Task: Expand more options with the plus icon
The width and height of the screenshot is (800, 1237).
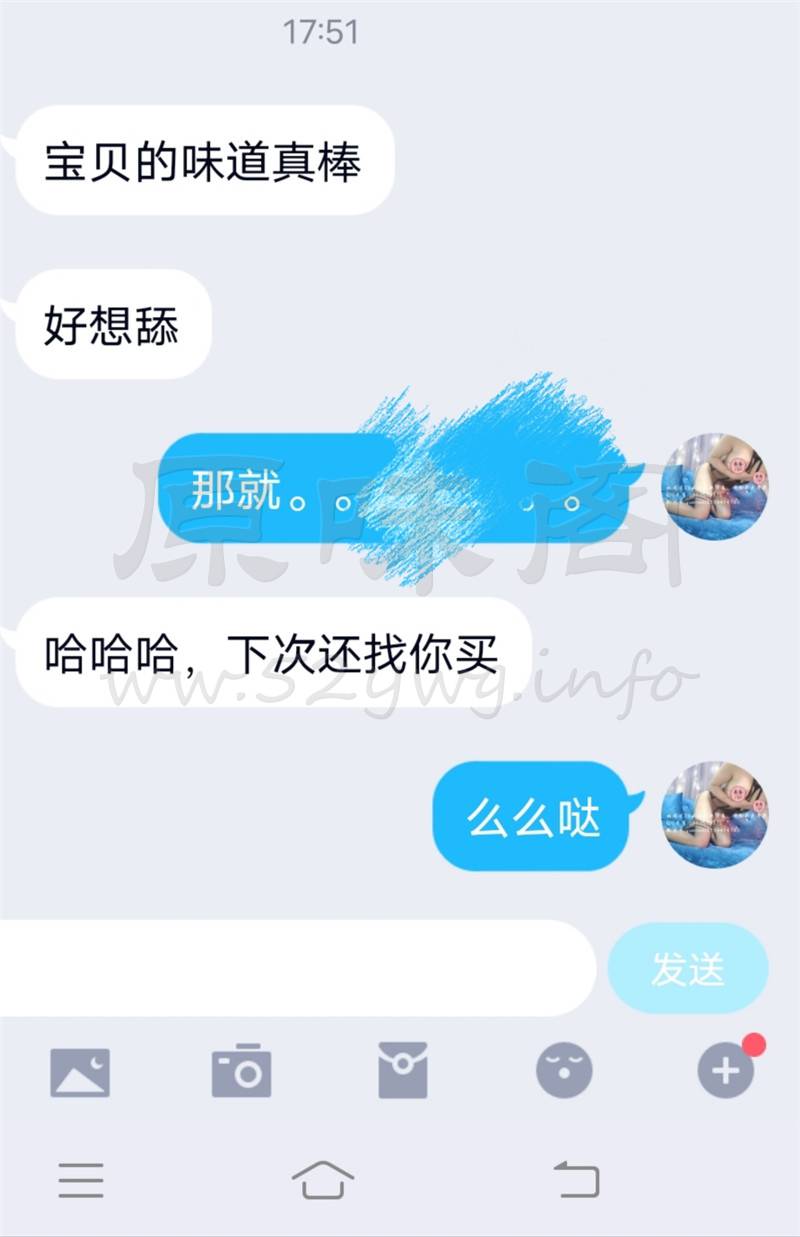Action: (725, 1071)
